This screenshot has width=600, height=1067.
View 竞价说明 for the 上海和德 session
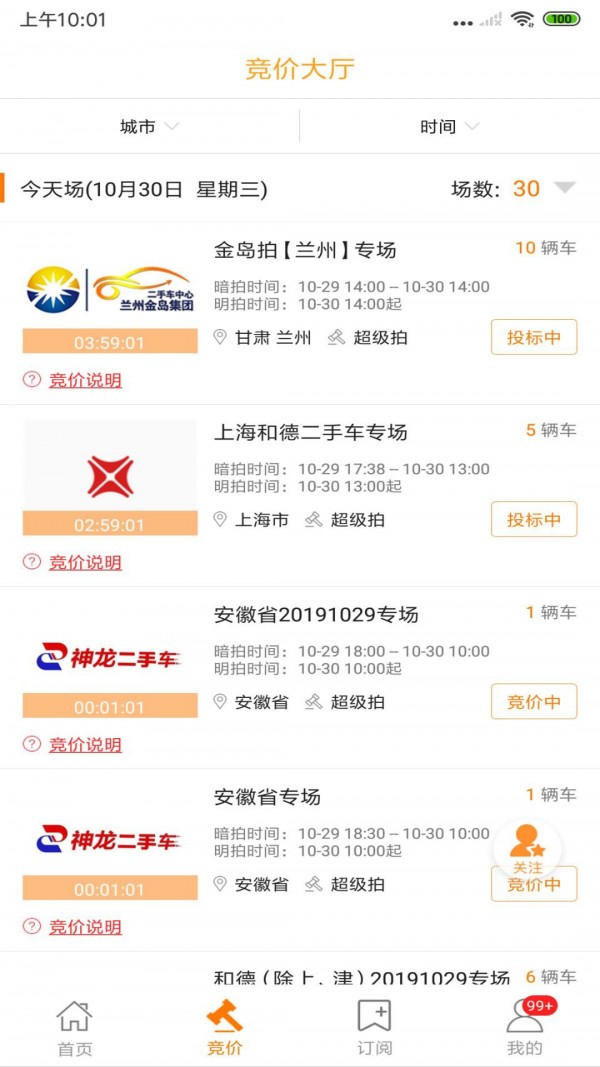pyautogui.click(x=85, y=563)
